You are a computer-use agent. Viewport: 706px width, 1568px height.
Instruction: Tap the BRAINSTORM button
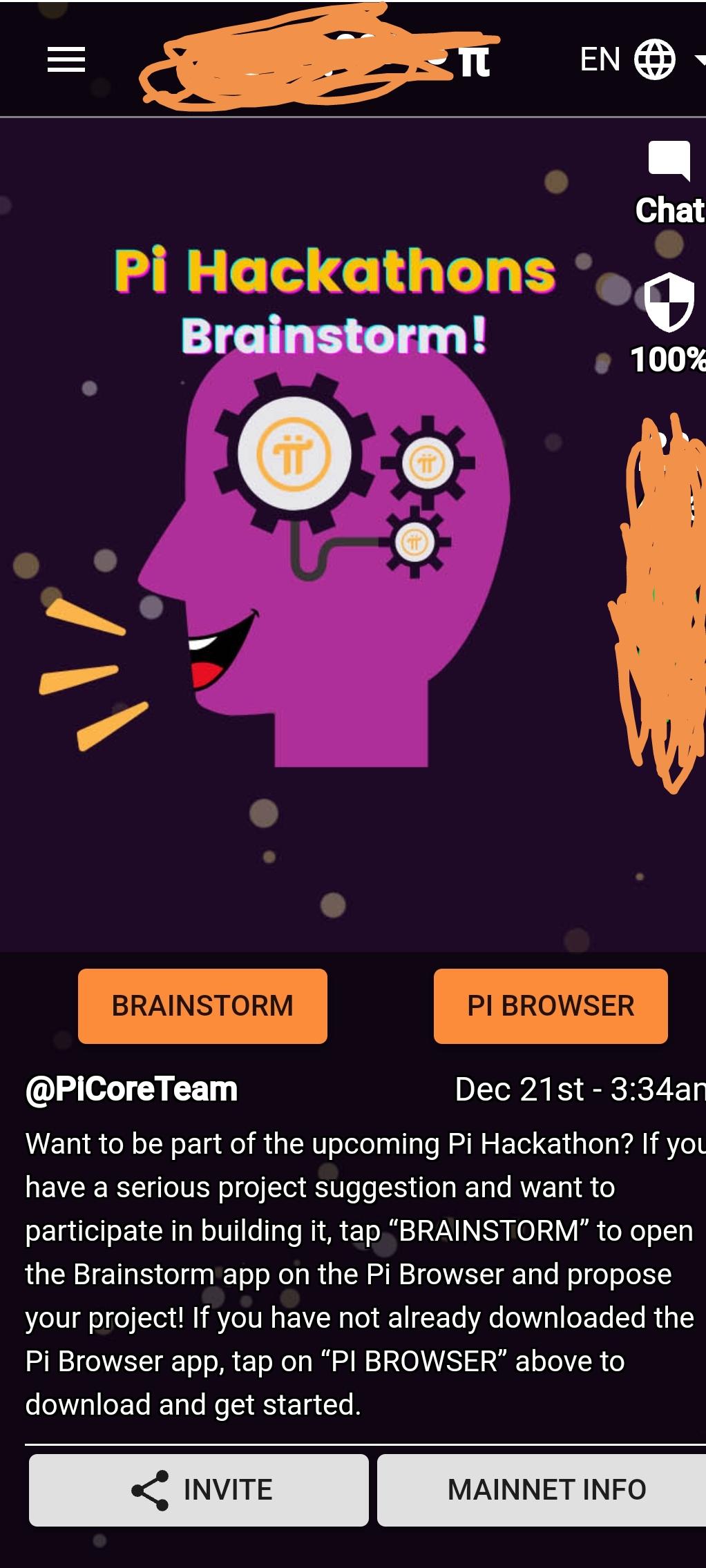[202, 1006]
